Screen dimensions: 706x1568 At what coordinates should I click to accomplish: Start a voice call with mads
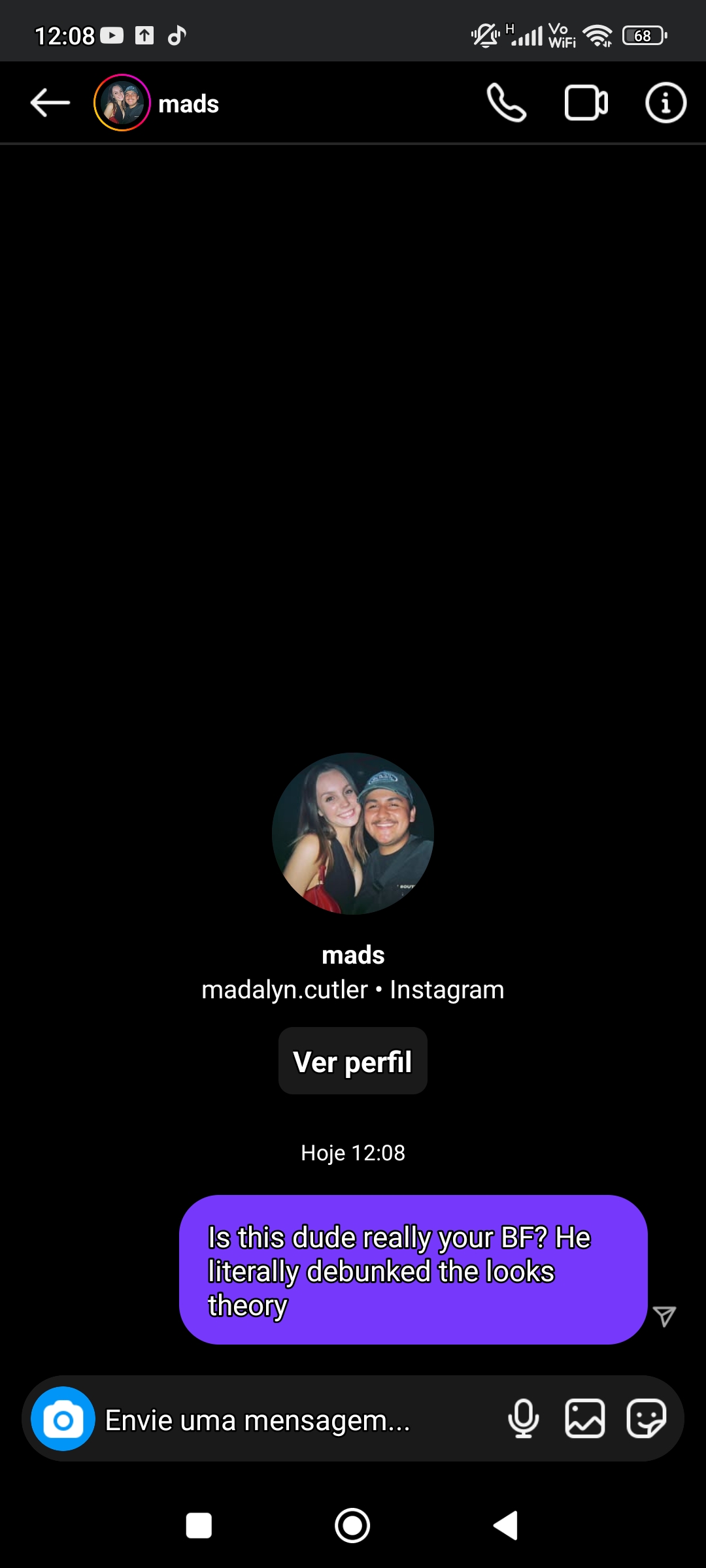(507, 103)
